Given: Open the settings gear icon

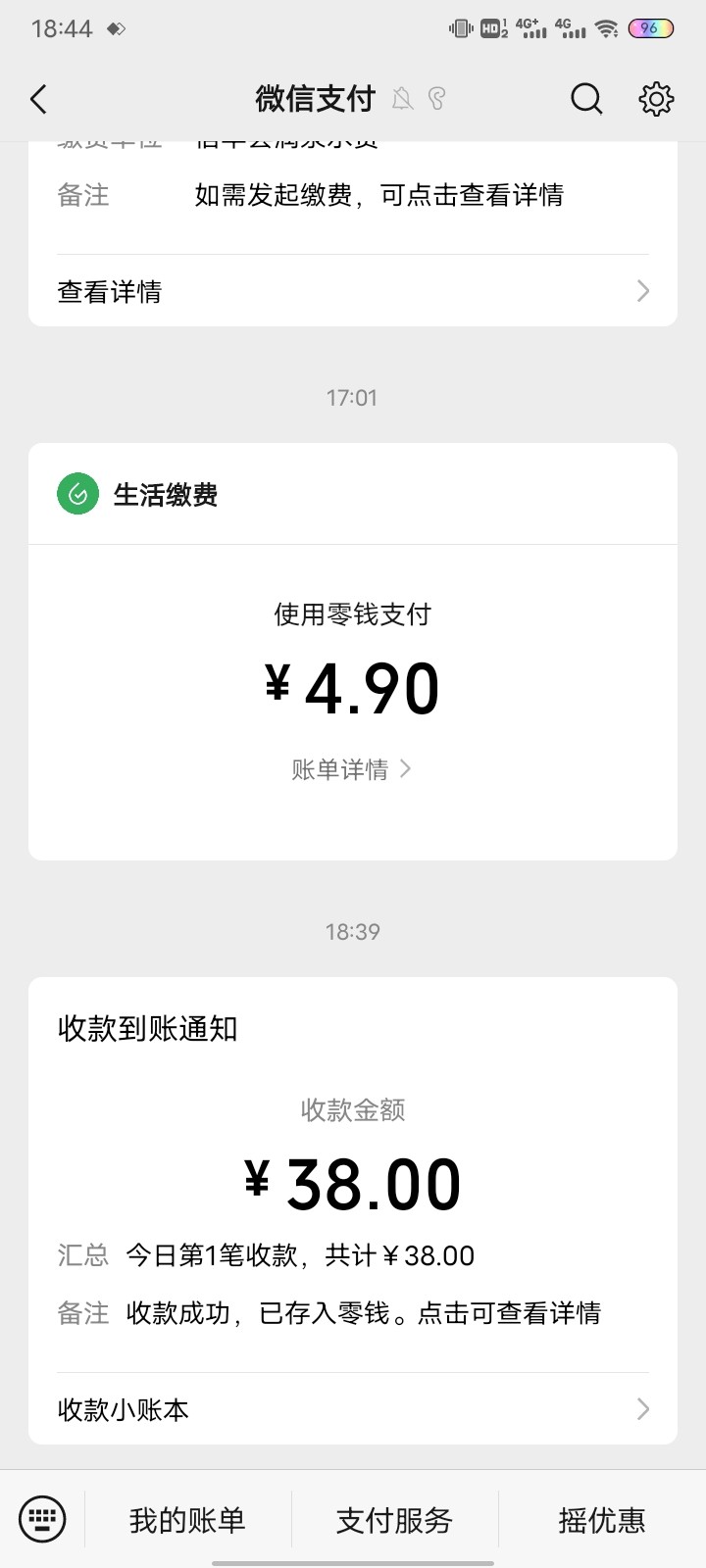Looking at the screenshot, I should tap(656, 99).
